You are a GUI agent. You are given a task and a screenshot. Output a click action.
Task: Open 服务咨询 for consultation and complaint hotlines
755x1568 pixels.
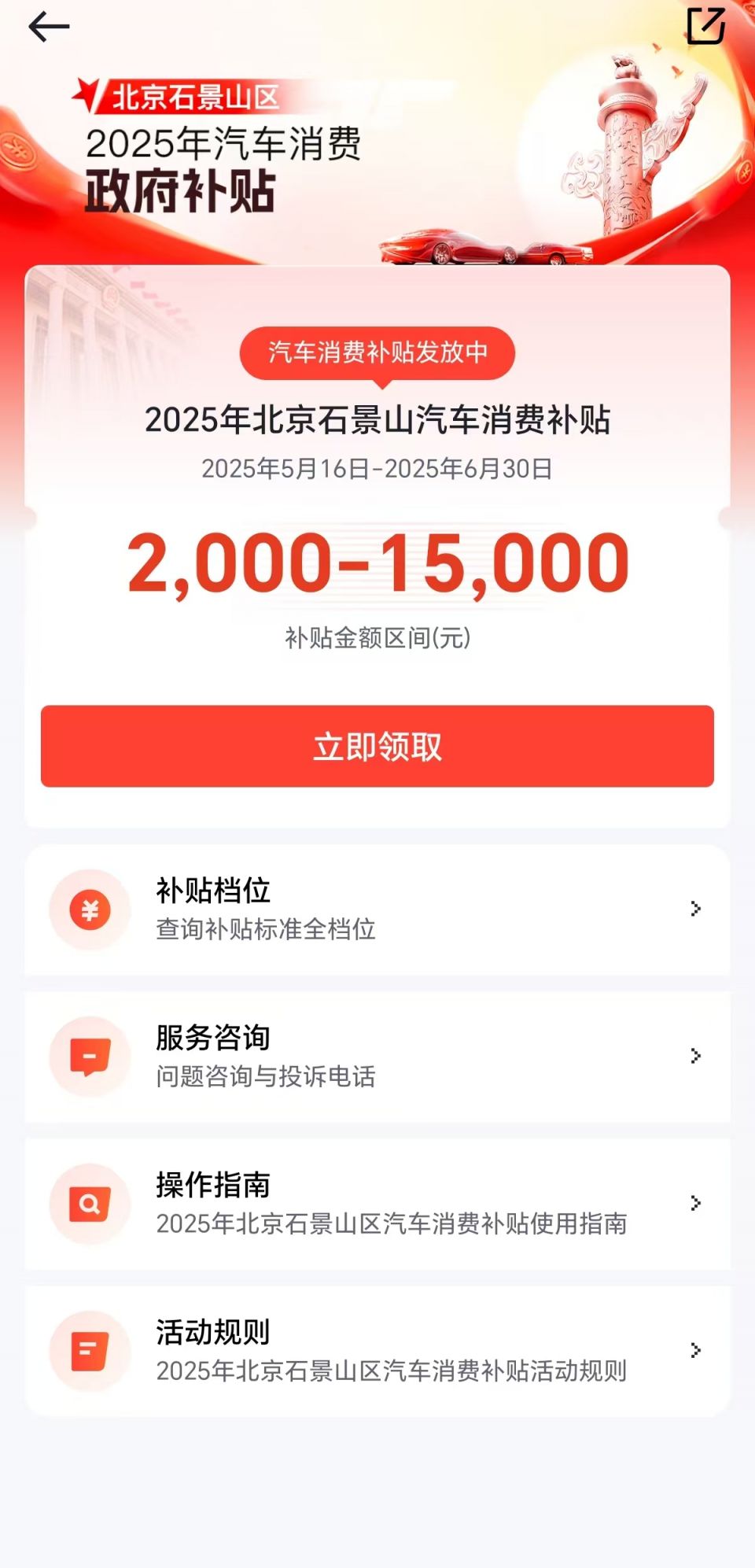tap(377, 1056)
